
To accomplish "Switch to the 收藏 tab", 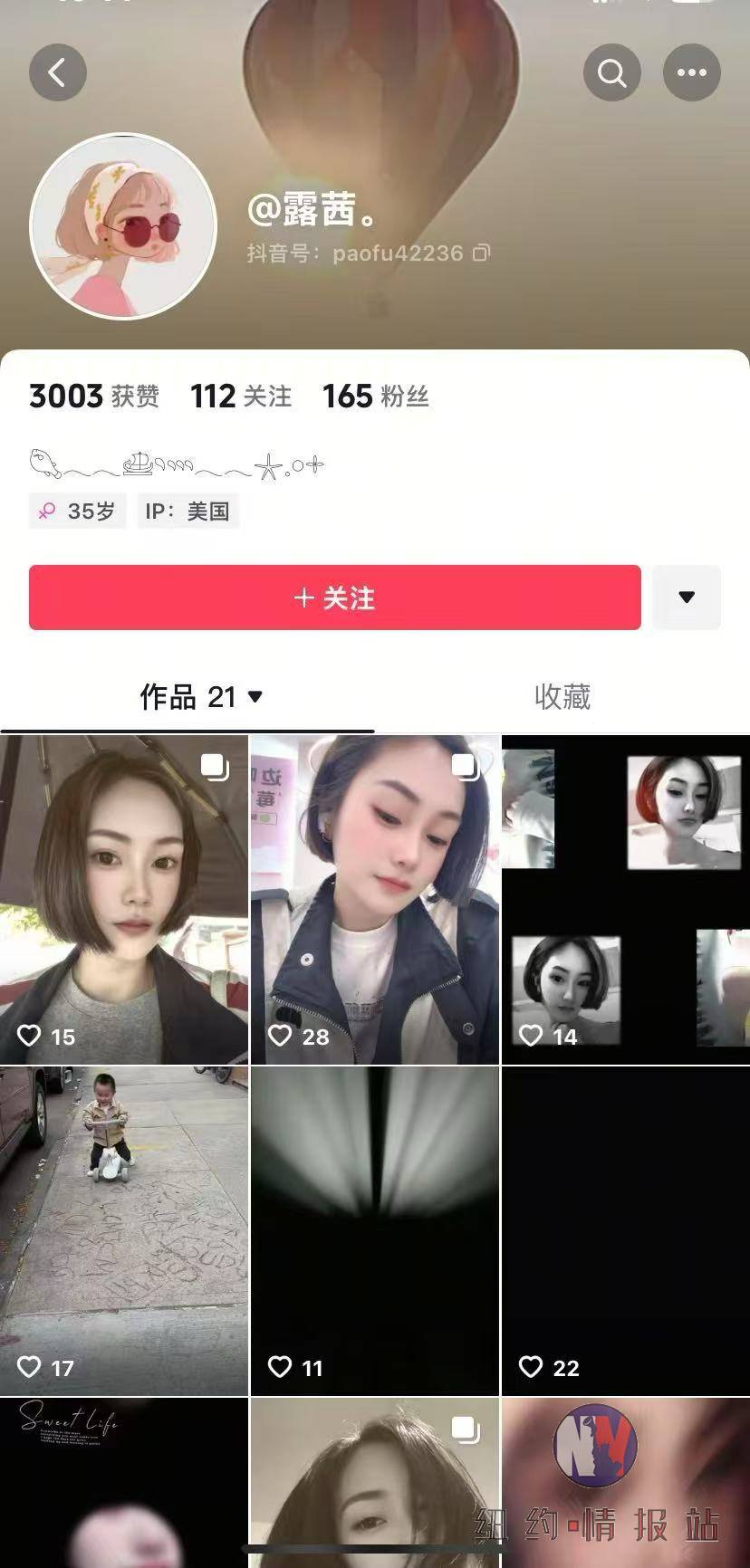I will point(562,696).
